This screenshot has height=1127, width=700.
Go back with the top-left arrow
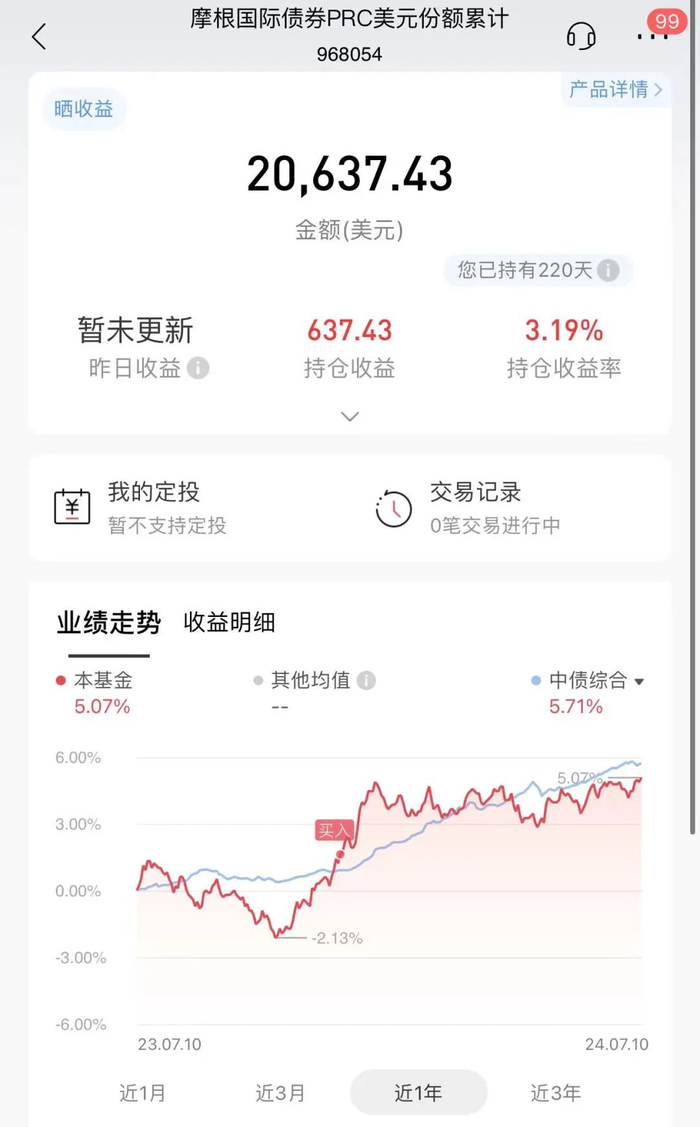pos(40,36)
